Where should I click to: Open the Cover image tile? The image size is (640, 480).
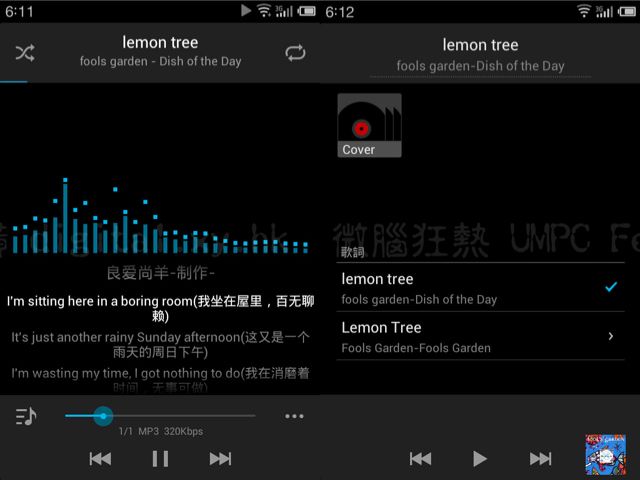[369, 126]
